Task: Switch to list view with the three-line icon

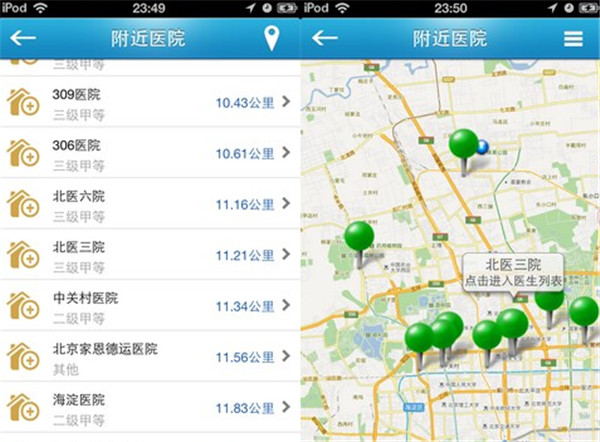Action: [573, 39]
